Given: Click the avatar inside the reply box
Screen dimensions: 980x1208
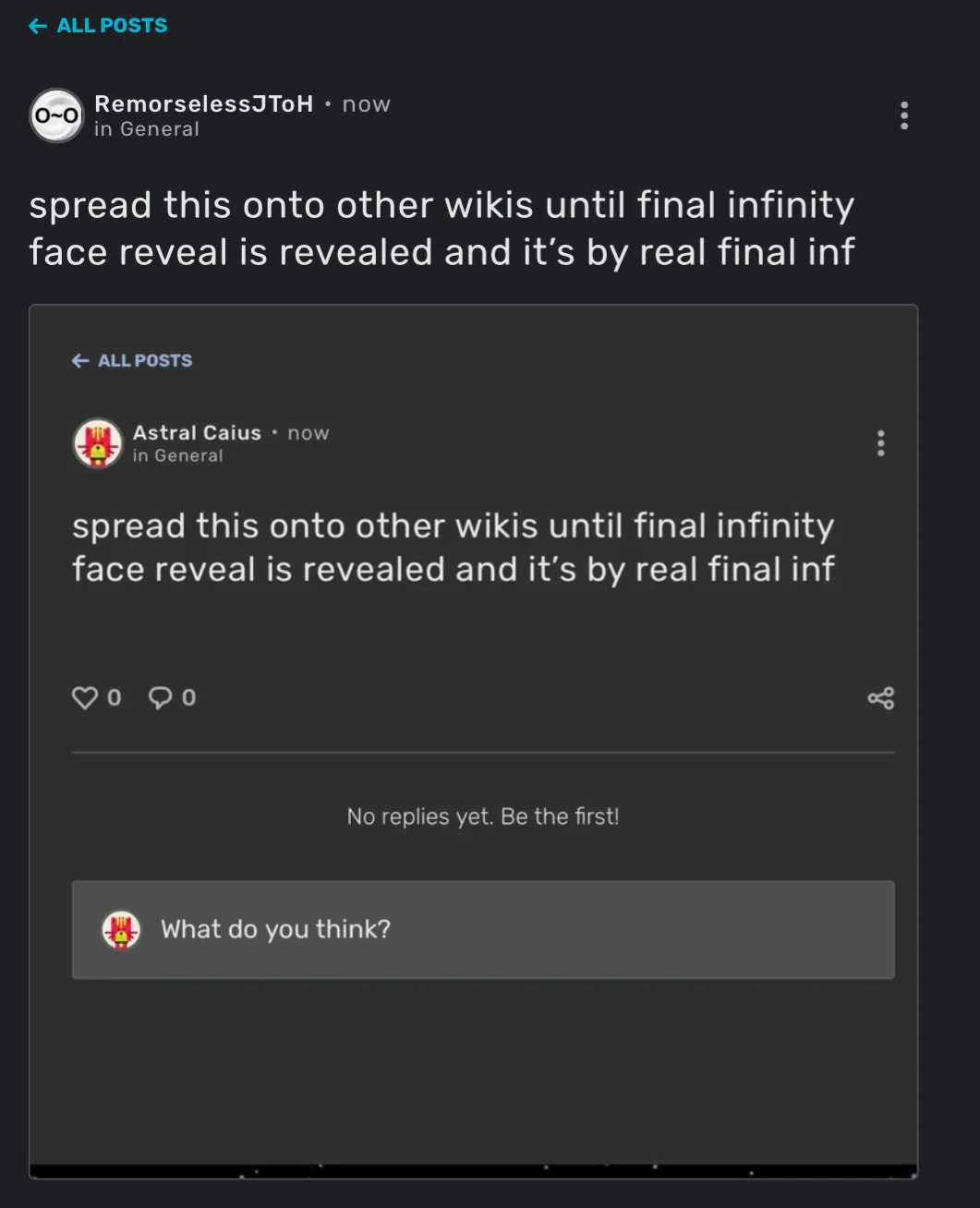Looking at the screenshot, I should pyautogui.click(x=120, y=930).
